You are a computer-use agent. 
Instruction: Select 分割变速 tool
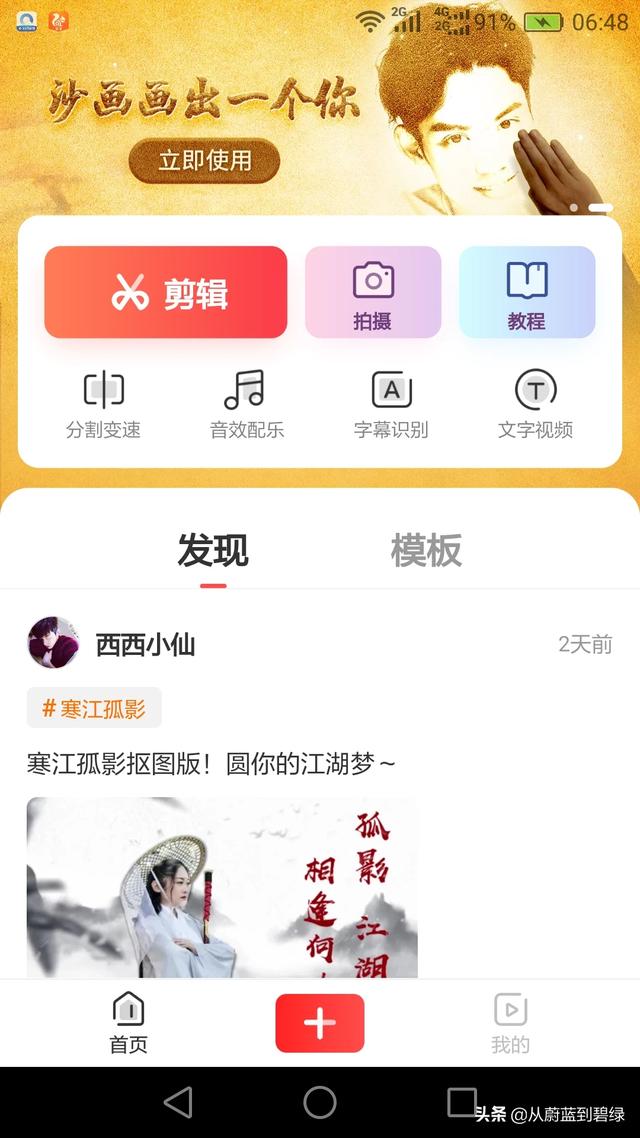coord(103,404)
